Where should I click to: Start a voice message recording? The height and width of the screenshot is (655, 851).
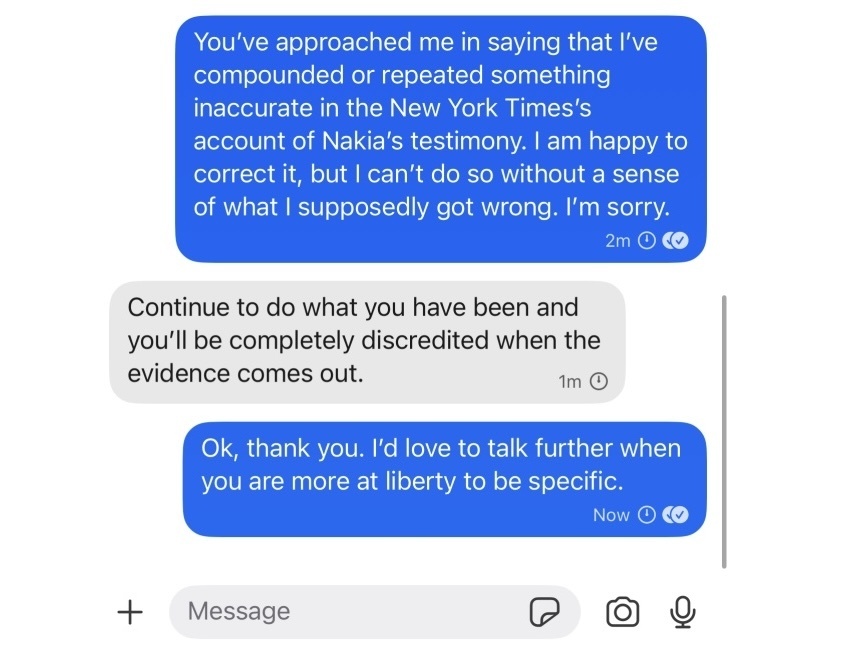[x=683, y=612]
